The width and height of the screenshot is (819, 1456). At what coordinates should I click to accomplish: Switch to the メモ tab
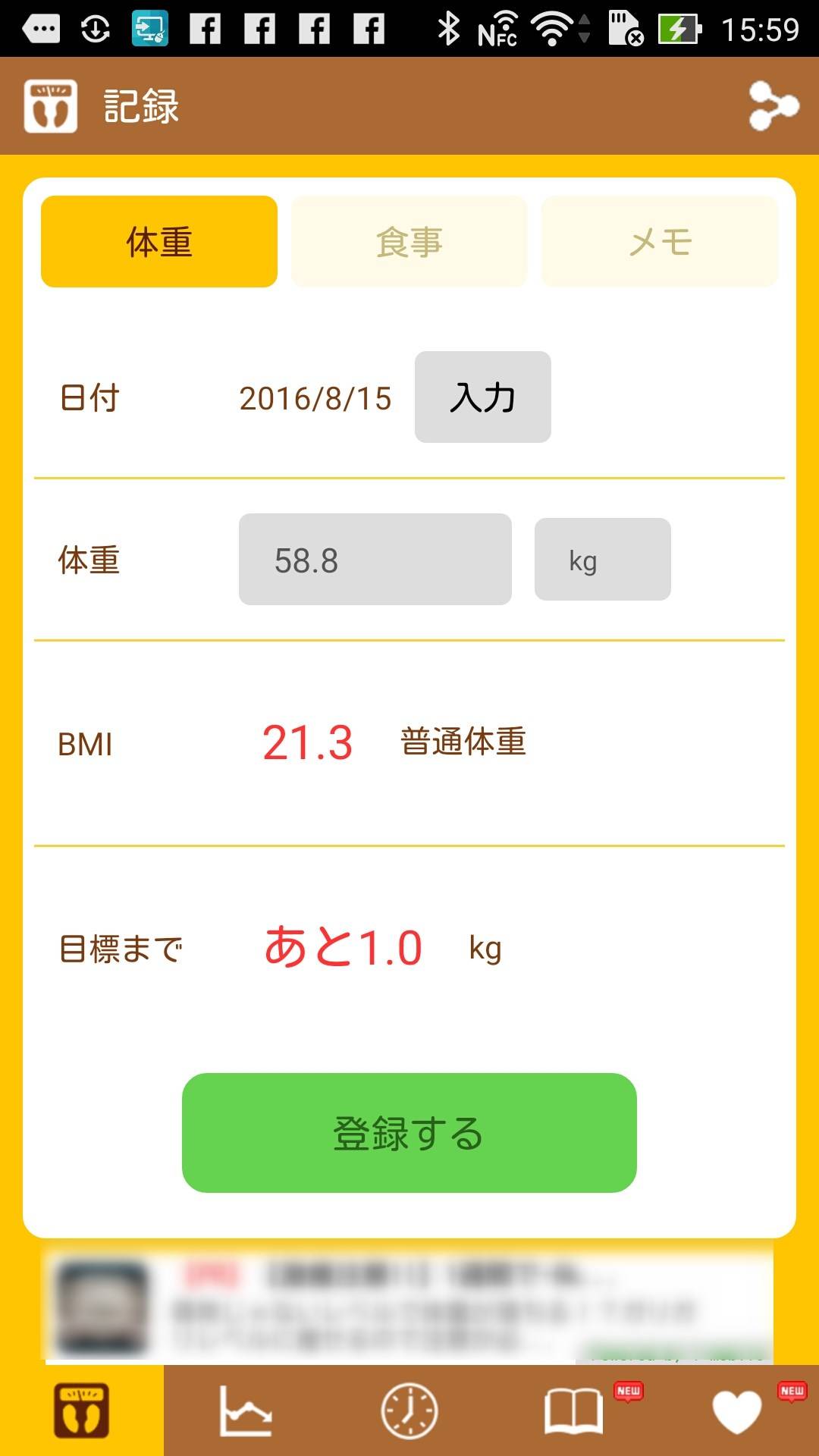point(660,242)
